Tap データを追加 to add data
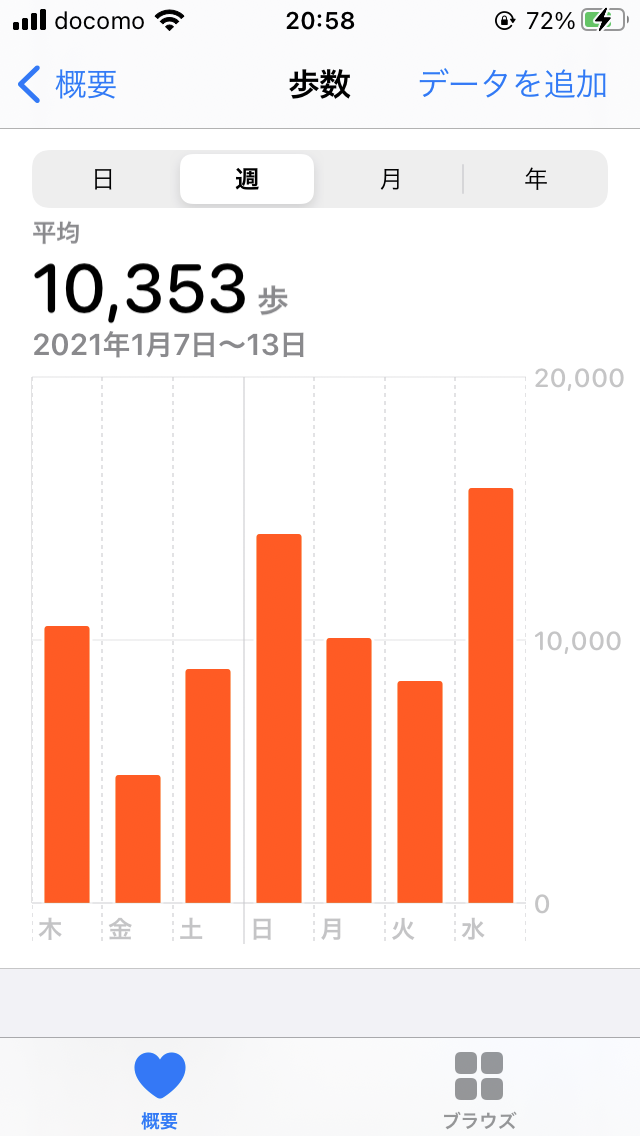The height and width of the screenshot is (1136, 640). (x=512, y=85)
